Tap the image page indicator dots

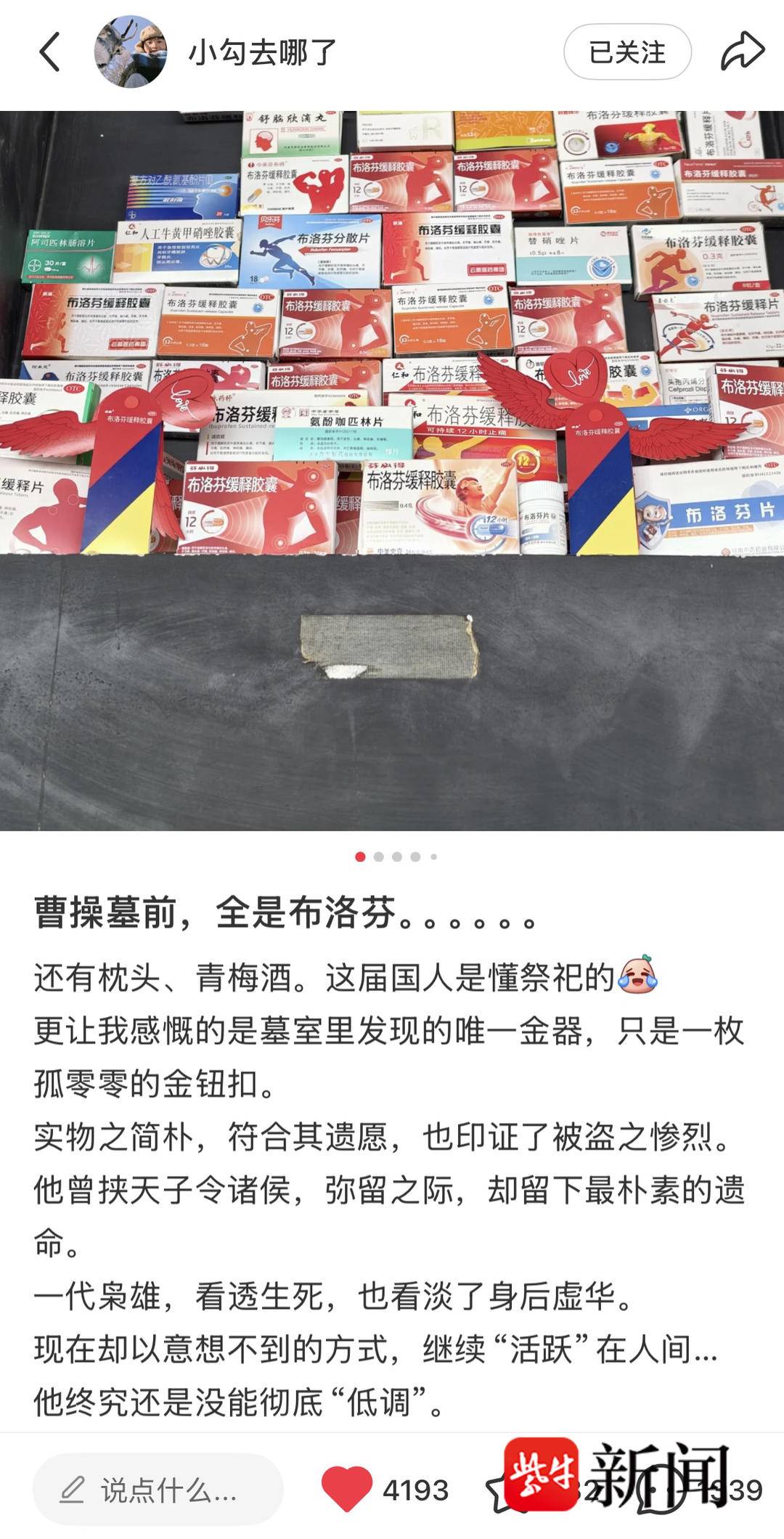click(396, 857)
